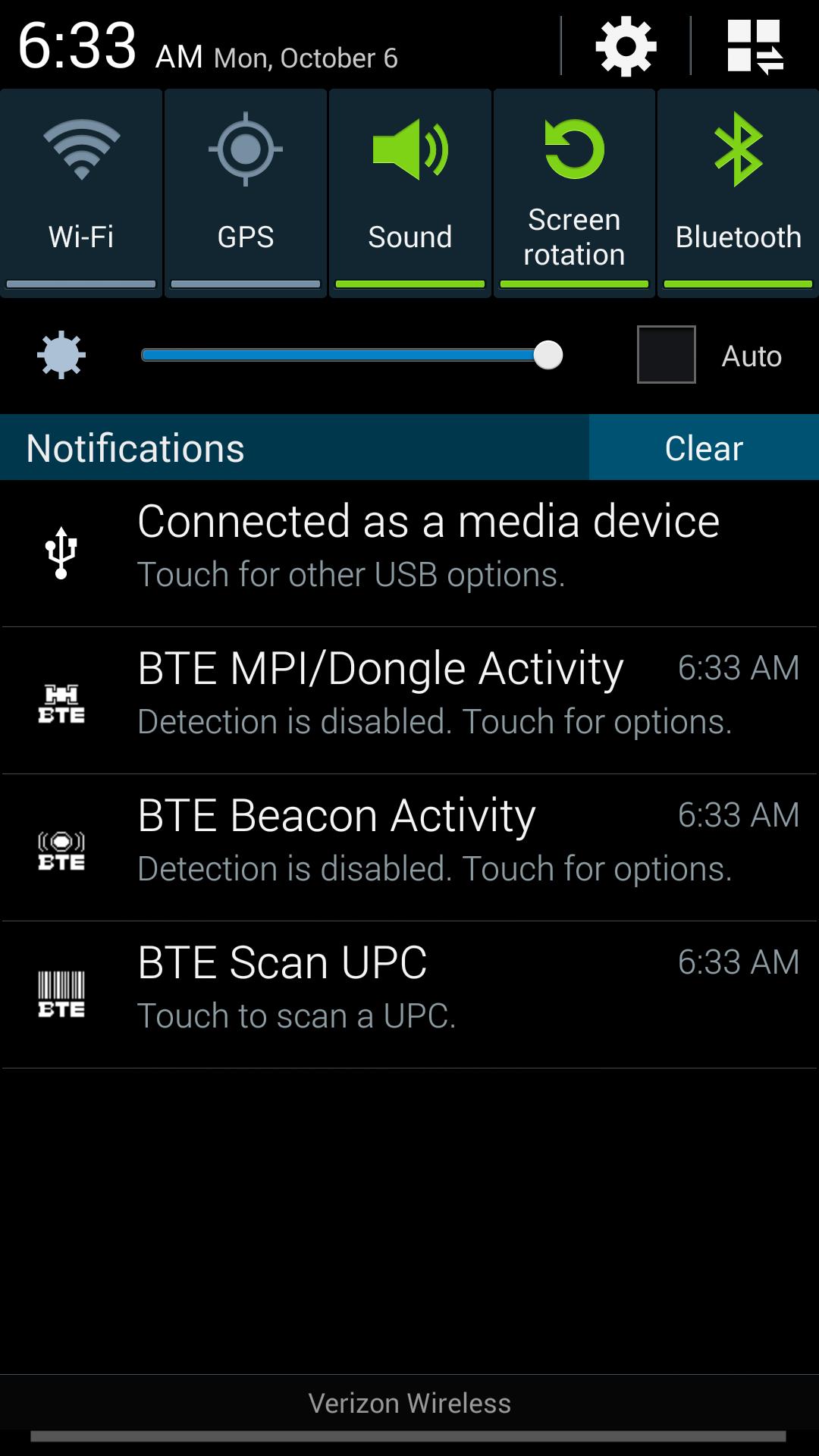
Task: Check the Auto brightness checkbox
Action: (x=666, y=354)
